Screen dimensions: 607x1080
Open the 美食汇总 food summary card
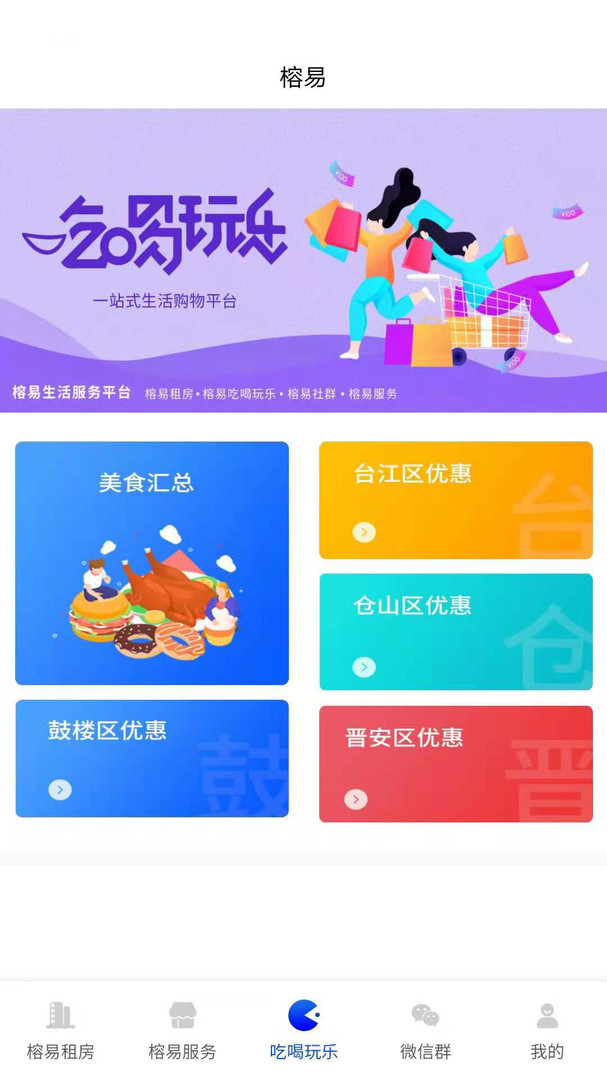152,563
